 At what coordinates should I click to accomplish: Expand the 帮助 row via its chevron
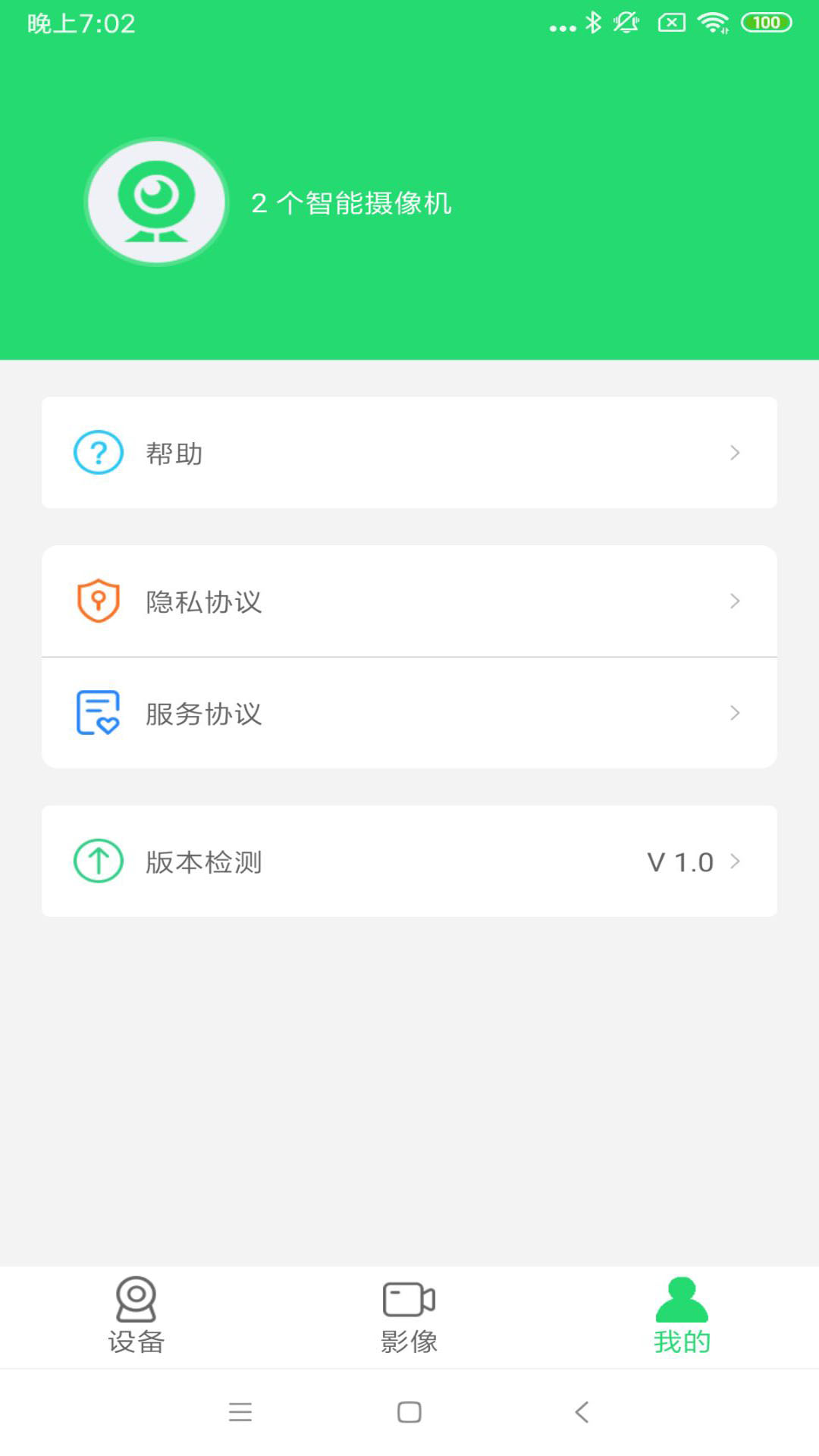[x=734, y=453]
